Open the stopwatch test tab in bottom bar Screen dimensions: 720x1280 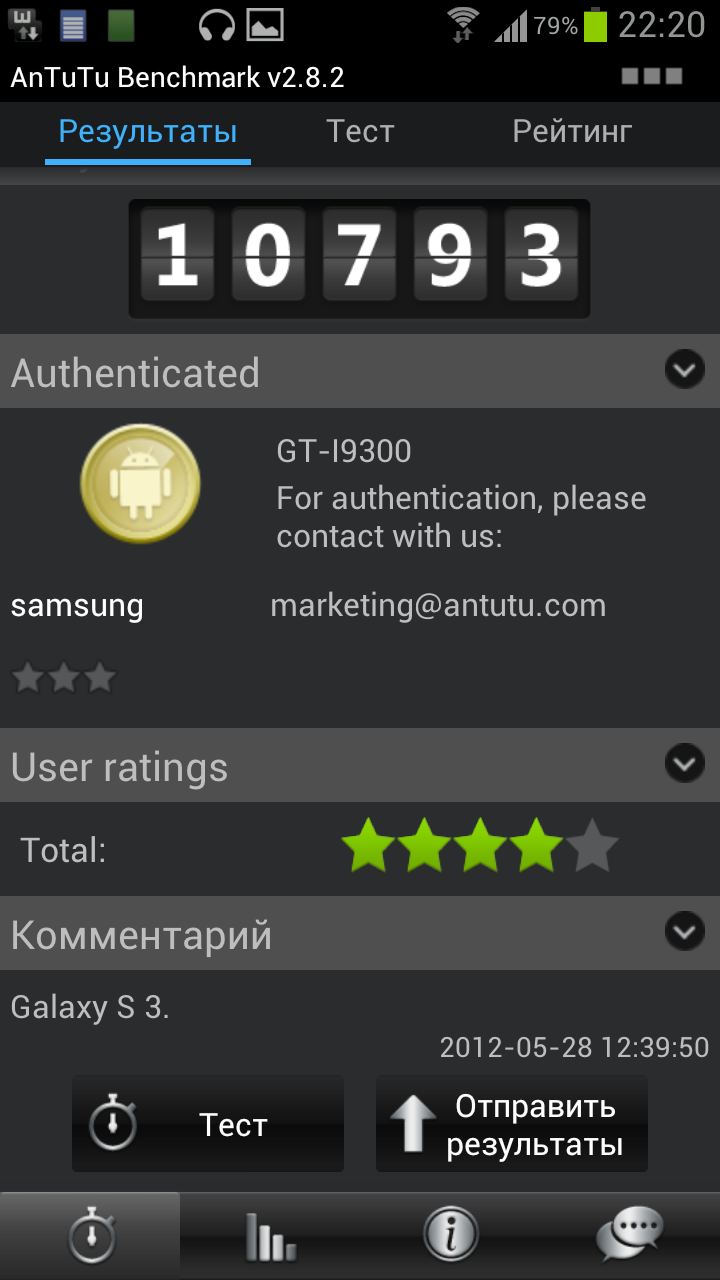click(91, 1238)
